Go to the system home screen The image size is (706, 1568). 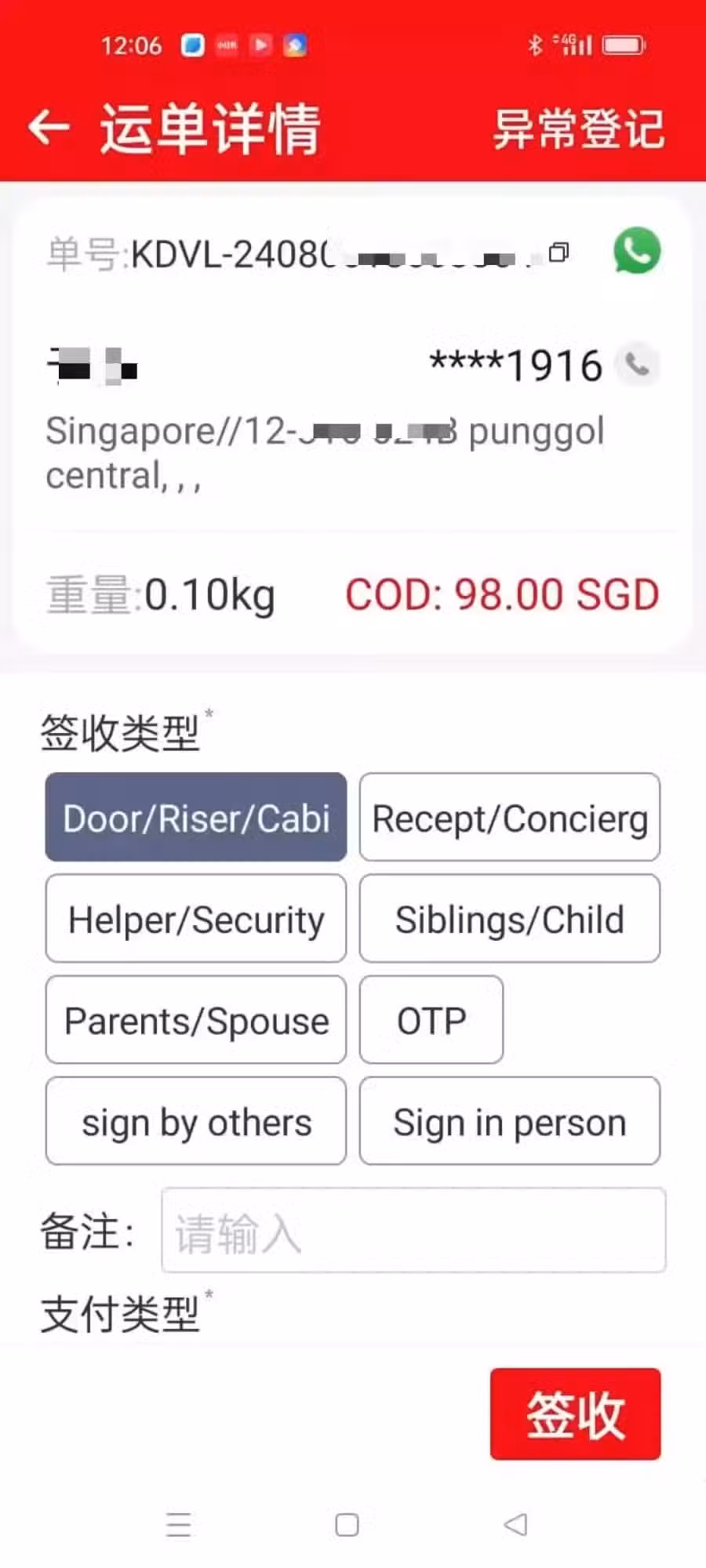tap(347, 1525)
